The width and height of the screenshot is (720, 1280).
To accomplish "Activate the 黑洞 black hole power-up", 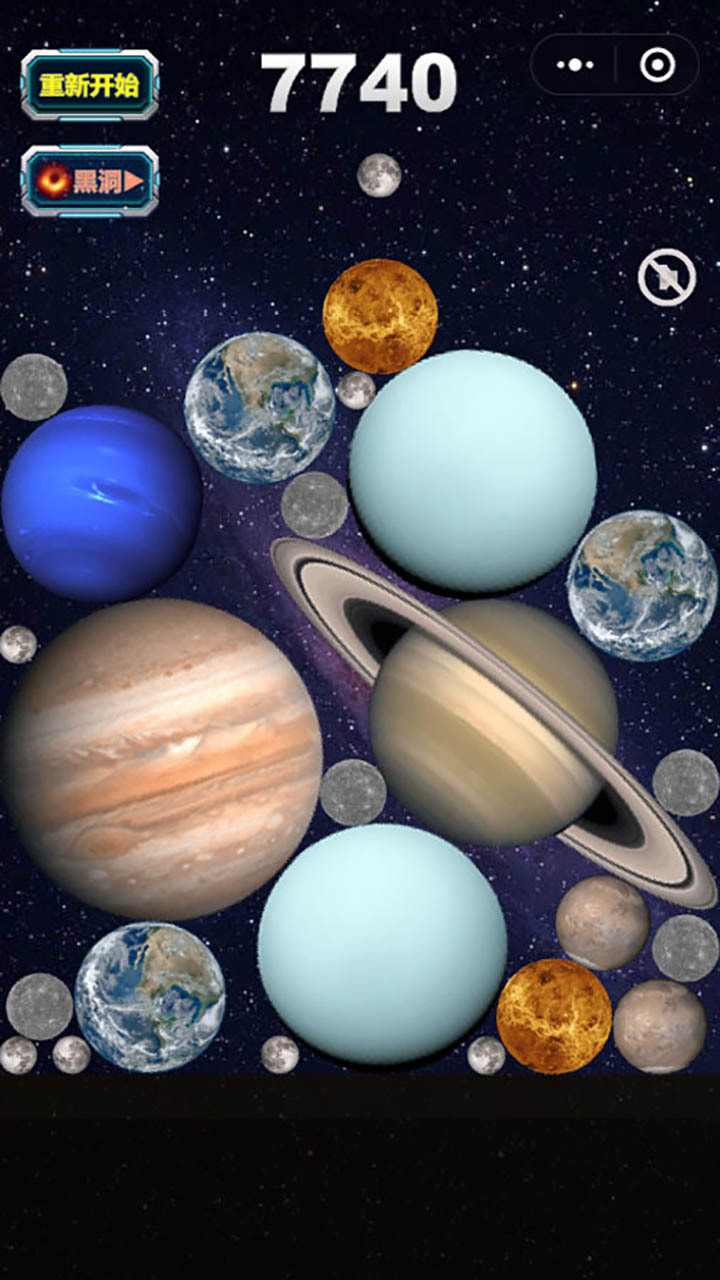I will tap(90, 181).
